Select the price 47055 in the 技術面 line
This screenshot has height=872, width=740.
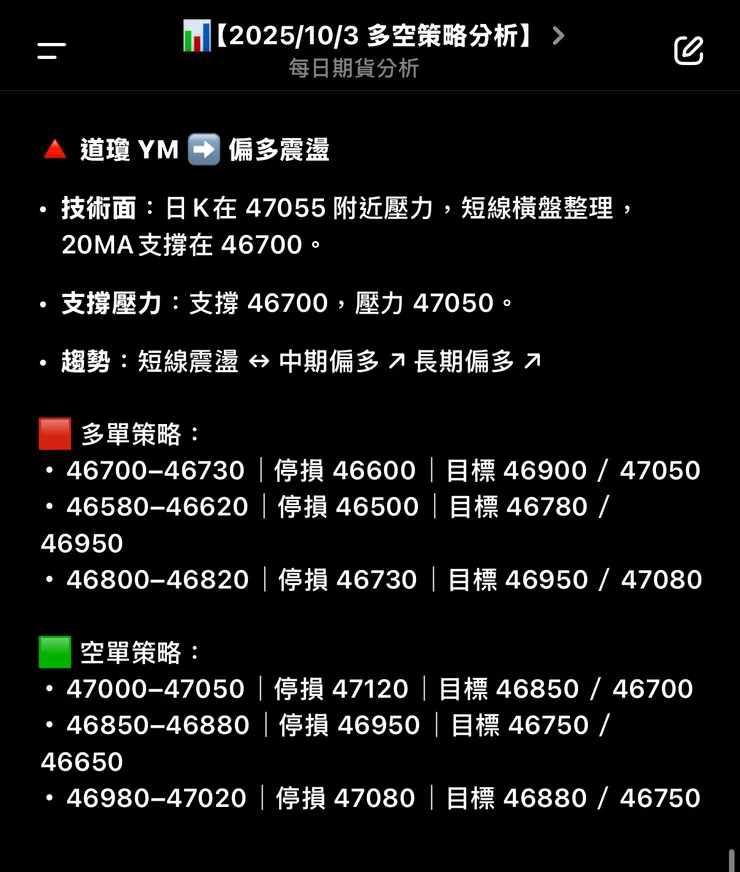(288, 208)
